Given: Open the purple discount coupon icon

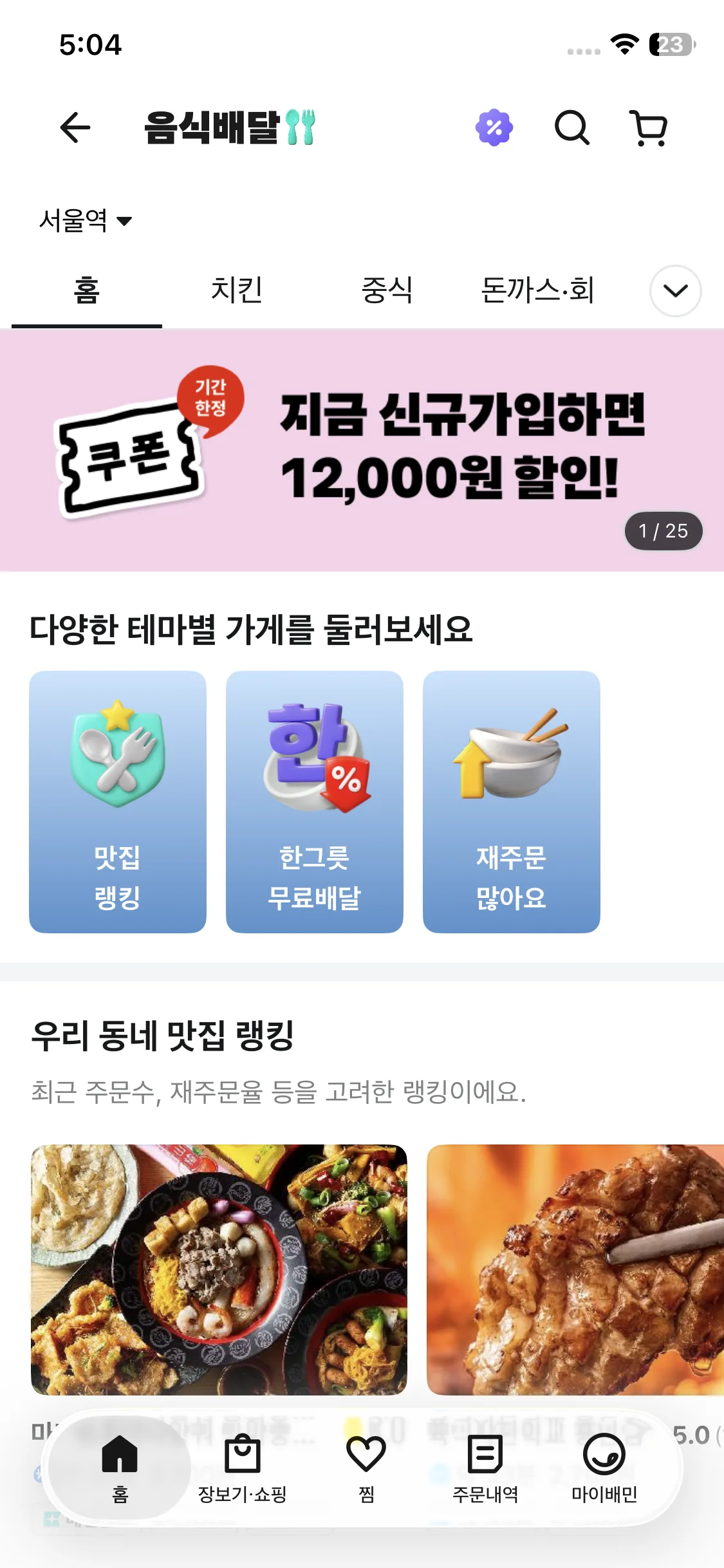Looking at the screenshot, I should (x=494, y=127).
